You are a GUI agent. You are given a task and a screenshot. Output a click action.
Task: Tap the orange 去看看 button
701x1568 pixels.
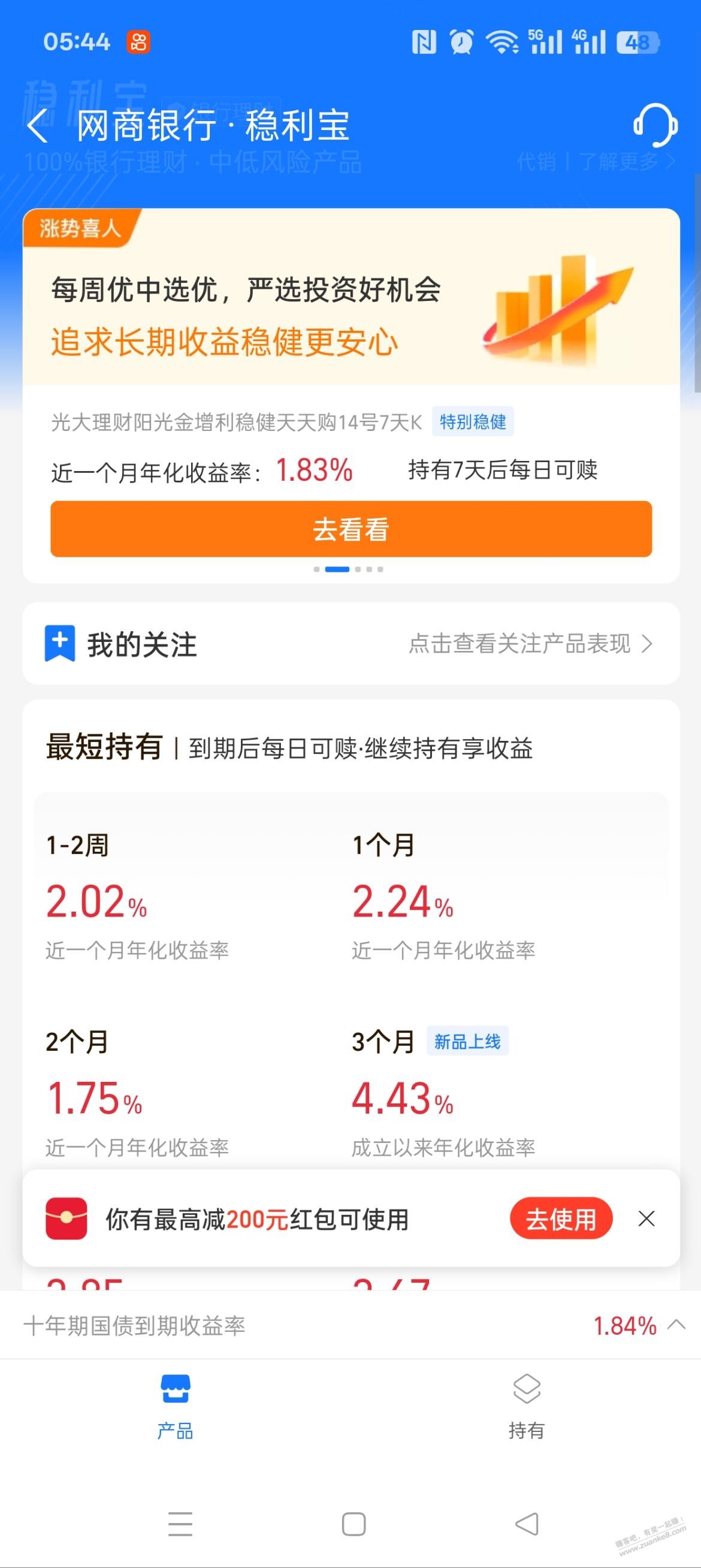point(350,529)
